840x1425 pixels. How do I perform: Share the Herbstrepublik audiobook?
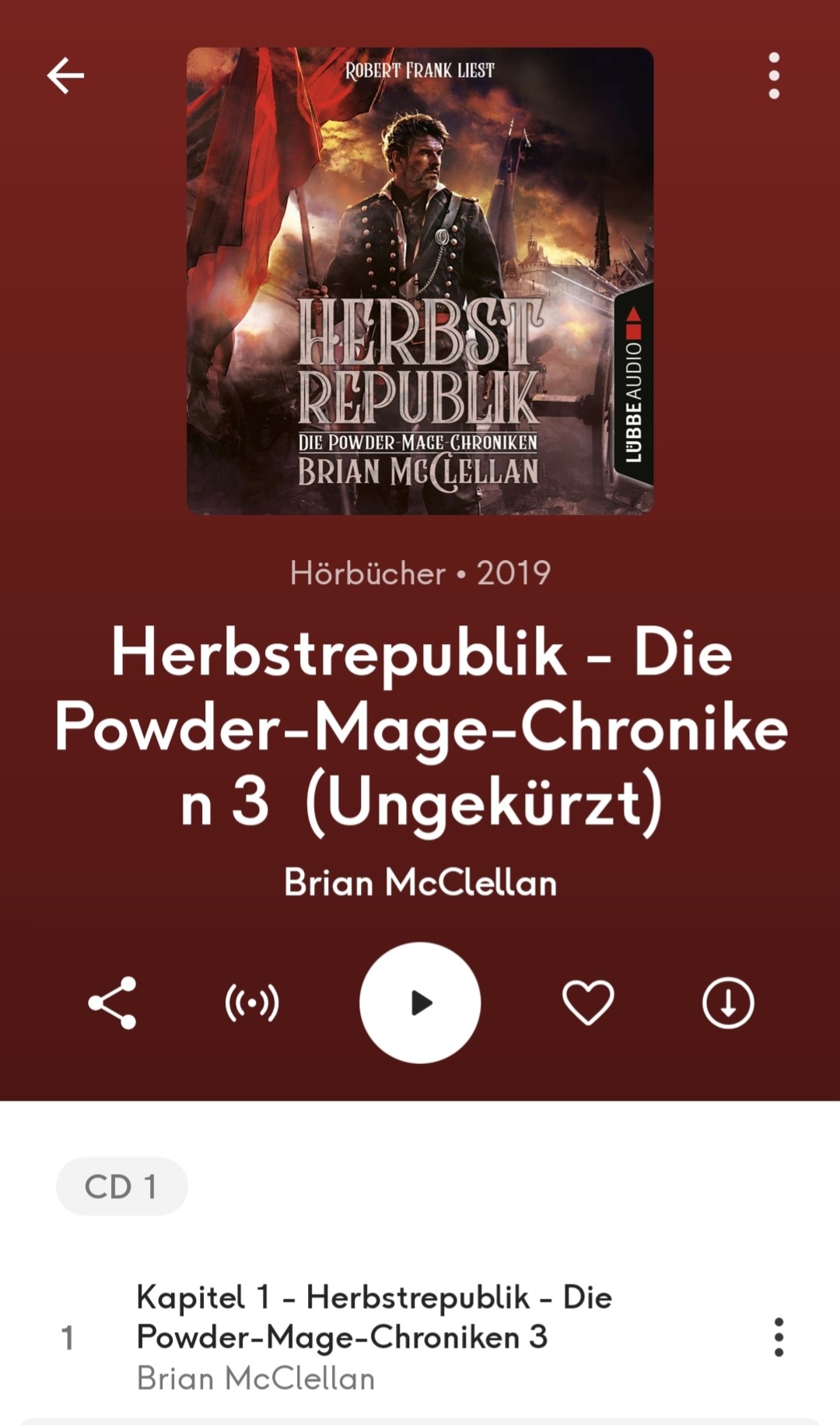pos(113,1003)
